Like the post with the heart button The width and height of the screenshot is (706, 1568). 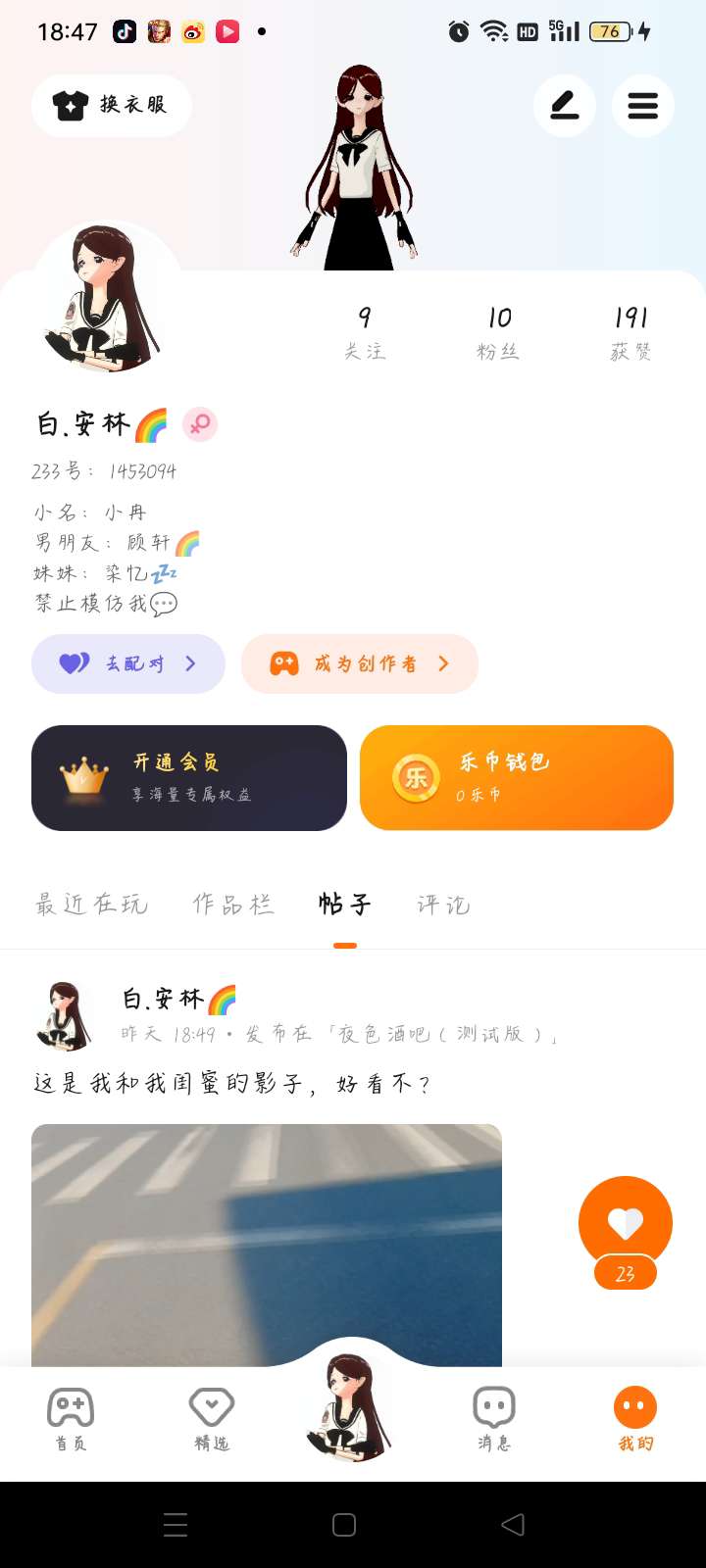pyautogui.click(x=626, y=1223)
